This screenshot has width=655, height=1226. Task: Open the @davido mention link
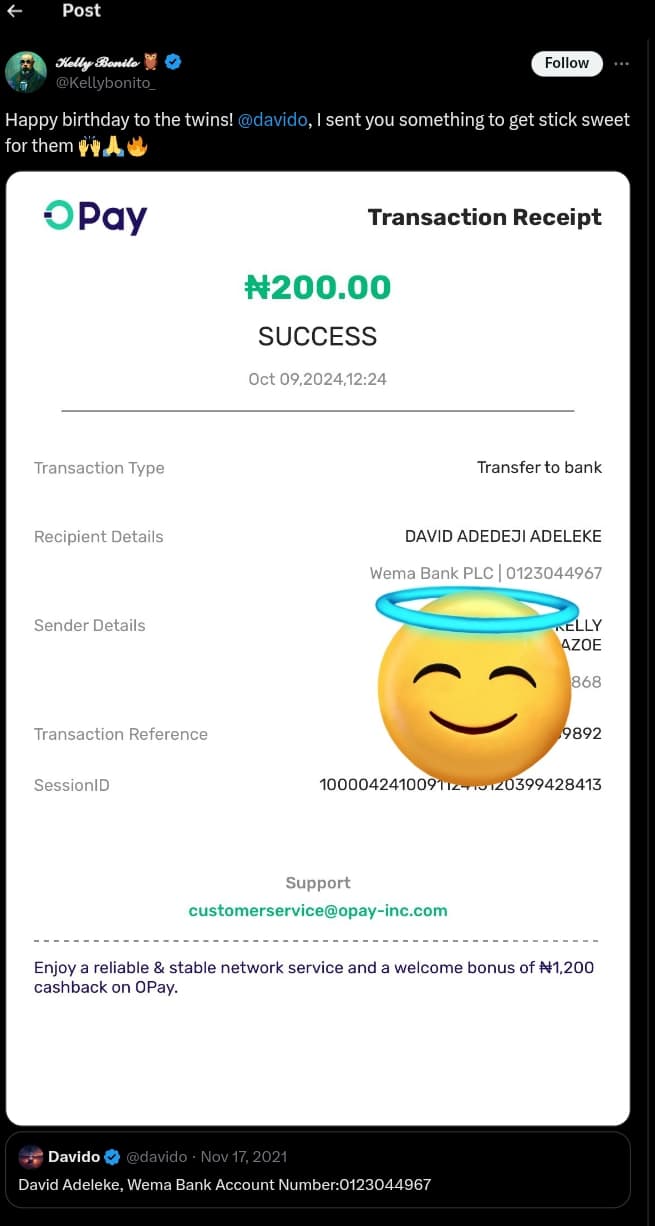coord(272,120)
